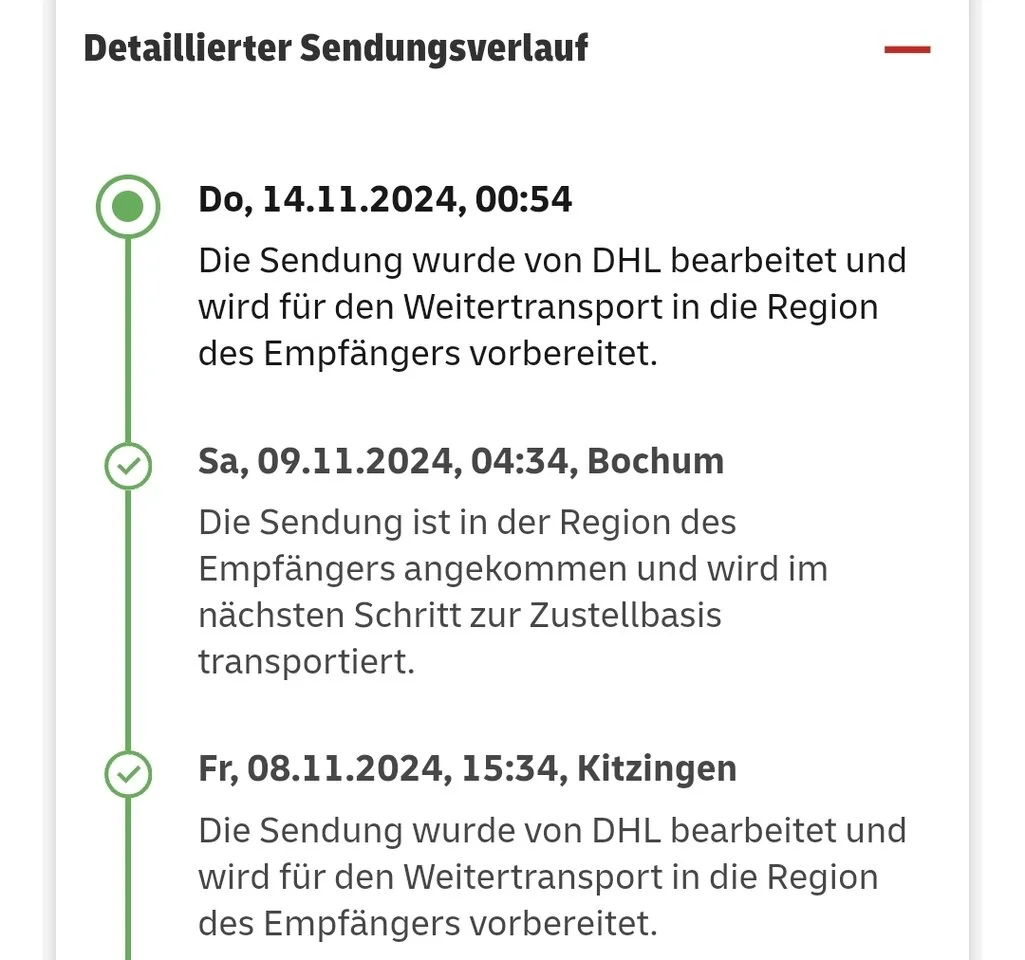The width and height of the screenshot is (1025, 960).
Task: Collapse the Detaillierter Sendungsverlauf section
Action: tap(907, 49)
